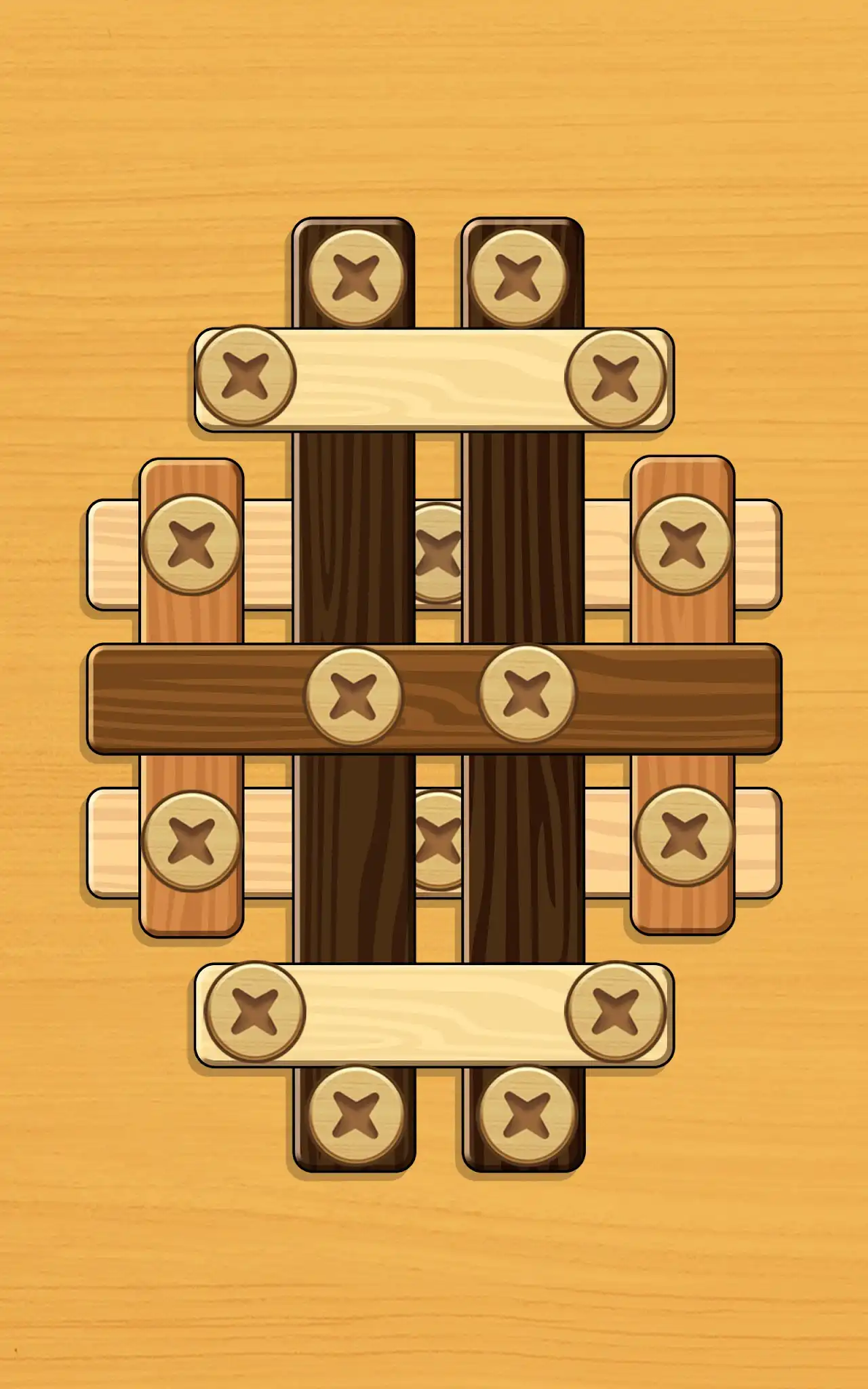Screen dimensions: 868x1389
Task: Unscrew the bottom screw on right dark plank
Action: [526, 1116]
